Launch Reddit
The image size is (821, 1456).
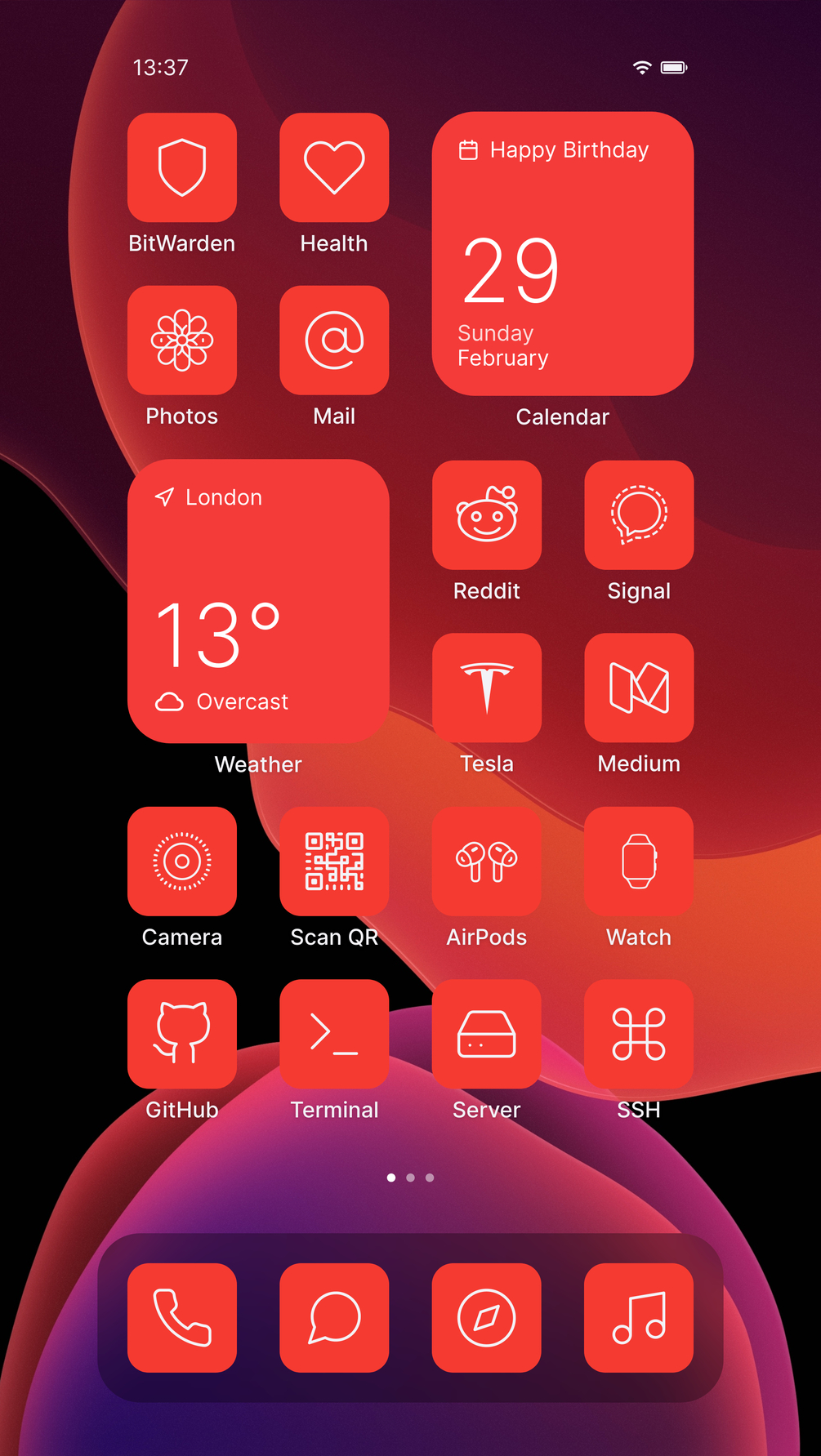(x=487, y=514)
